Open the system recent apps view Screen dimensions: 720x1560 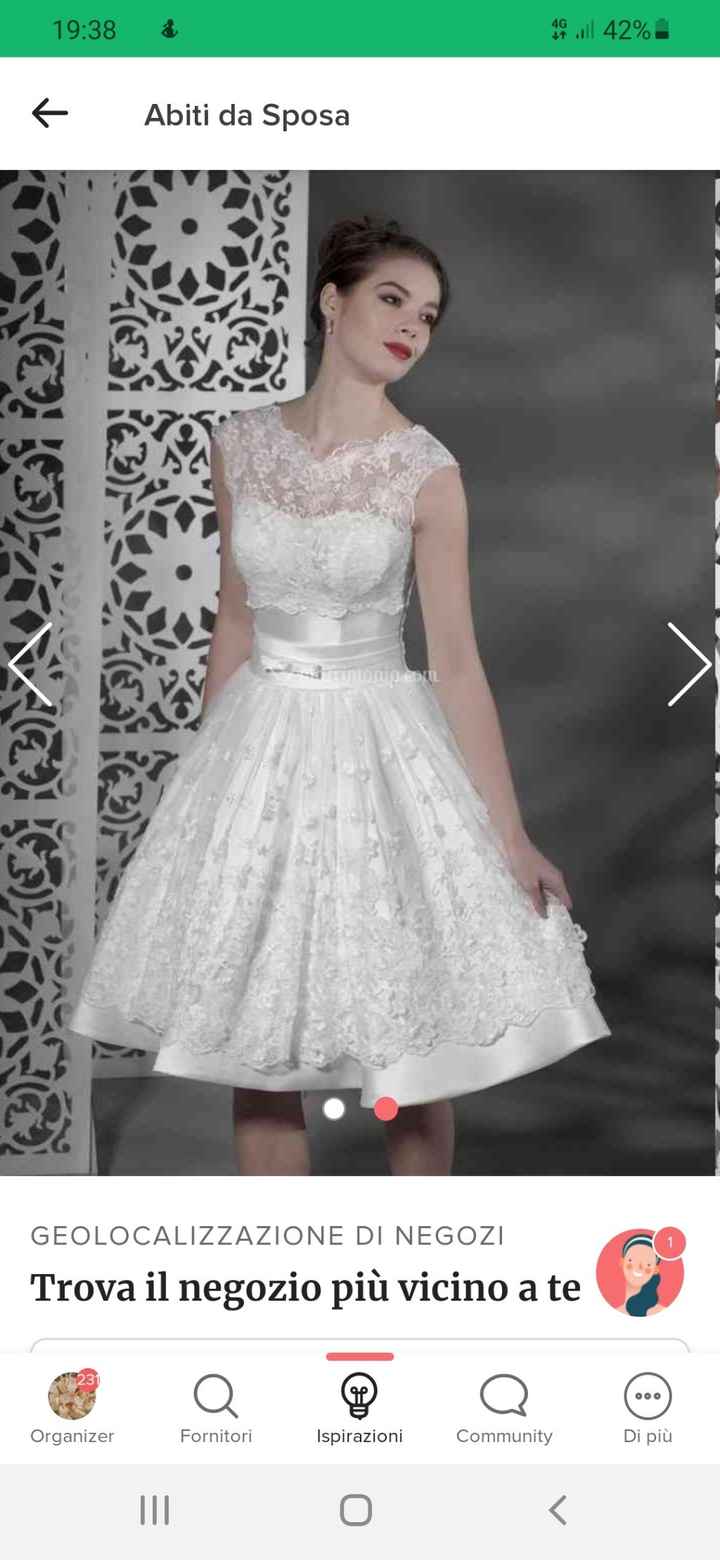(x=155, y=1510)
